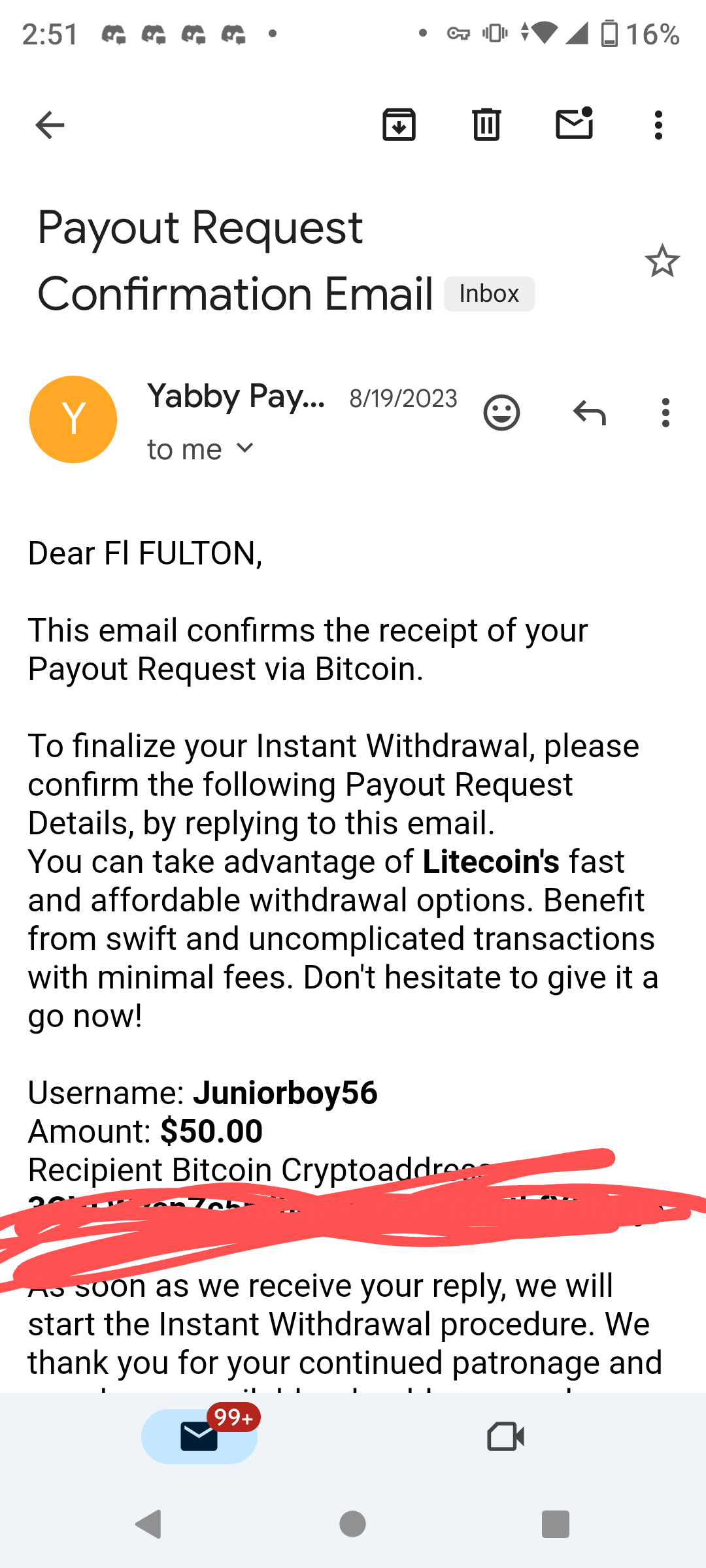Delete this email with trash icon
This screenshot has height=1568, width=706.
486,125
